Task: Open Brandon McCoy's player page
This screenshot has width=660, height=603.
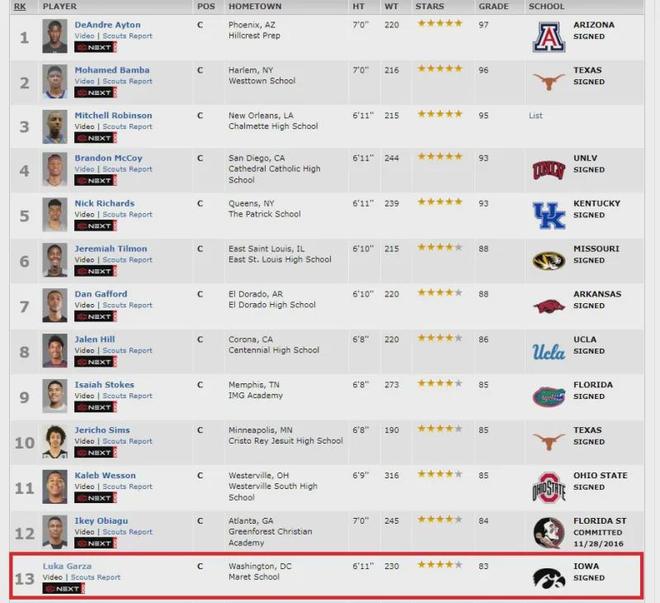Action: 108,158
